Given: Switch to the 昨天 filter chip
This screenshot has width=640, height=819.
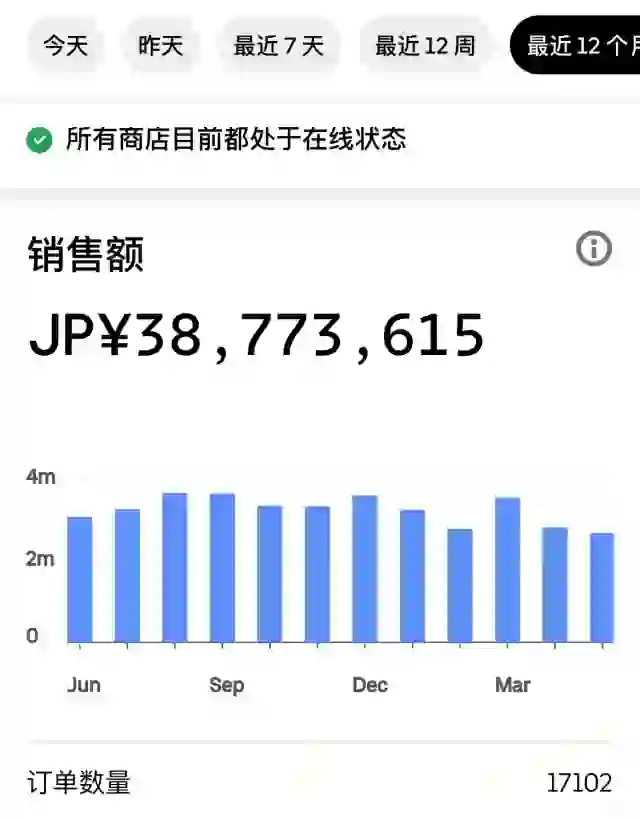Looking at the screenshot, I should click(x=161, y=46).
